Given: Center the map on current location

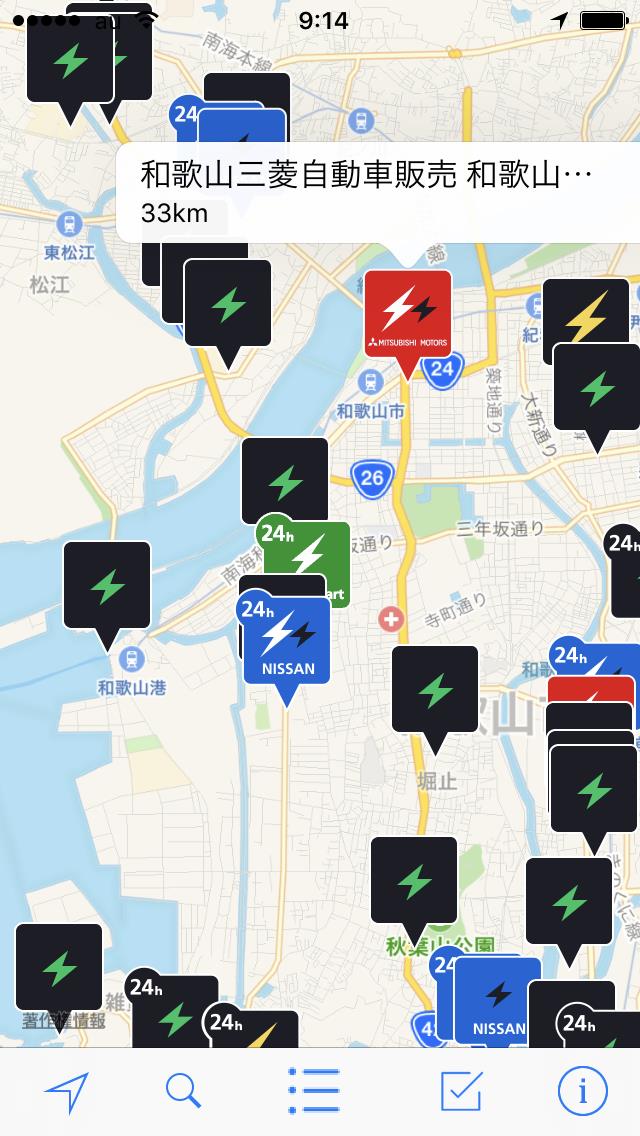Looking at the screenshot, I should [66, 1091].
